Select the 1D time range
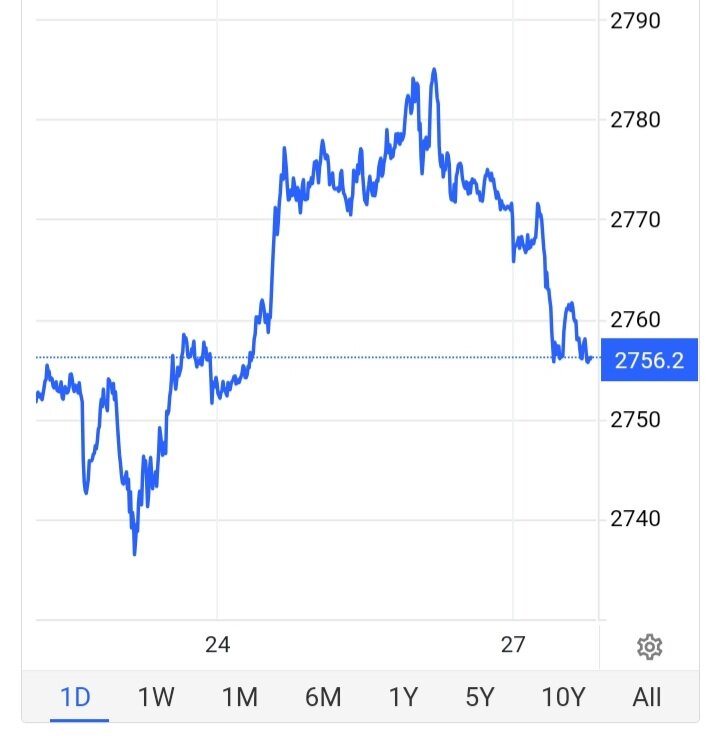The width and height of the screenshot is (720, 741). pos(76,697)
